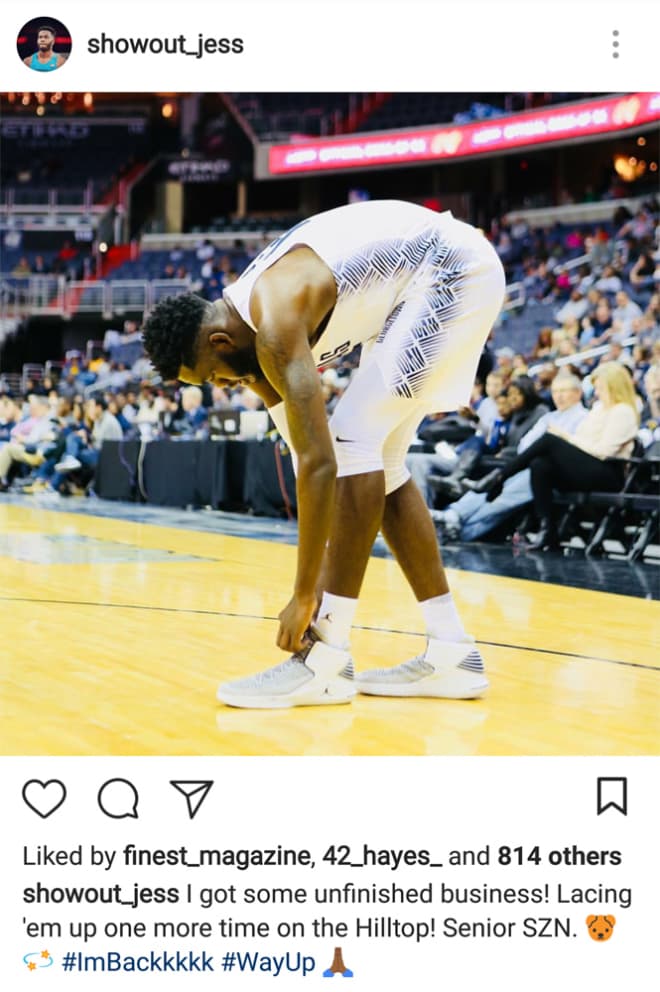Open the #WayUp hashtag

click(268, 963)
